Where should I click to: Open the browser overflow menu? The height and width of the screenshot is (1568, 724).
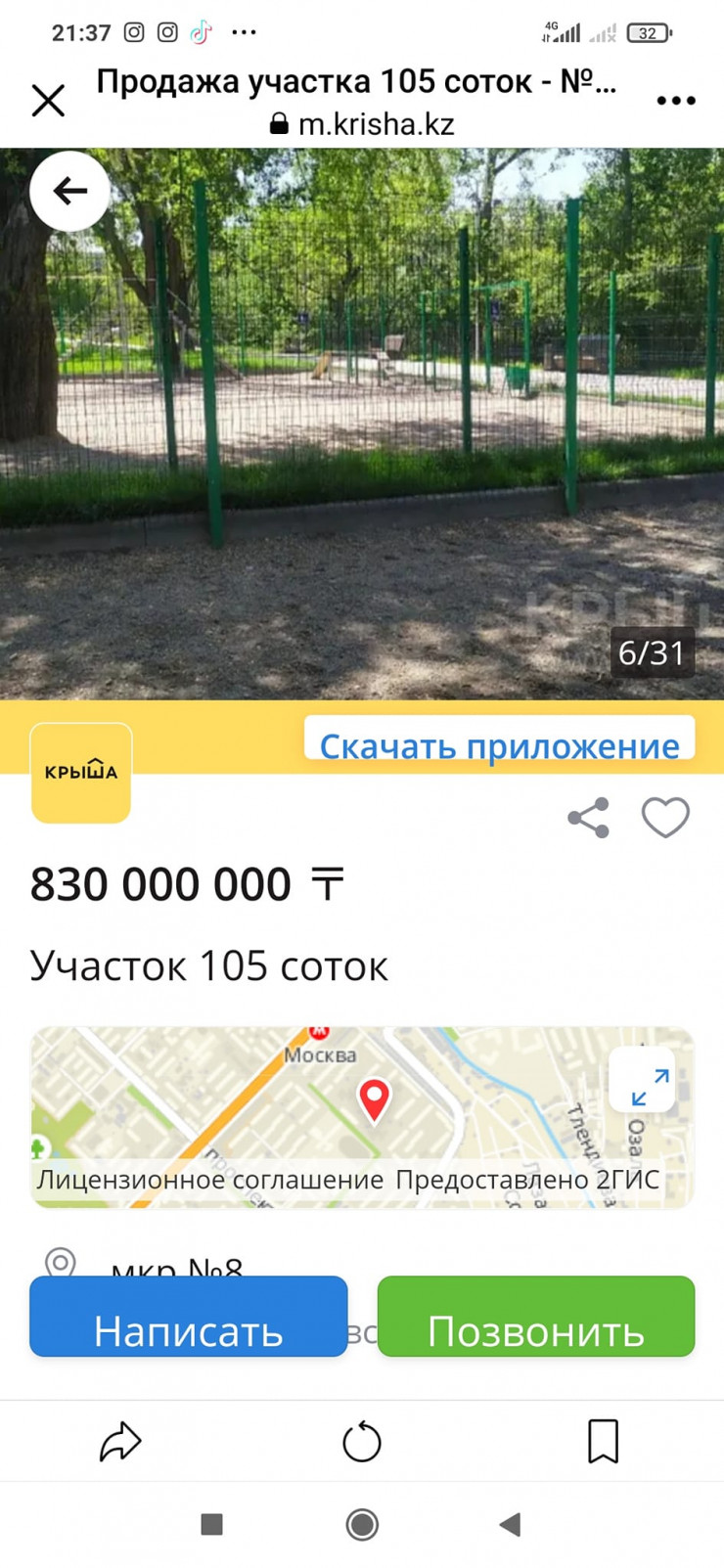click(x=676, y=101)
